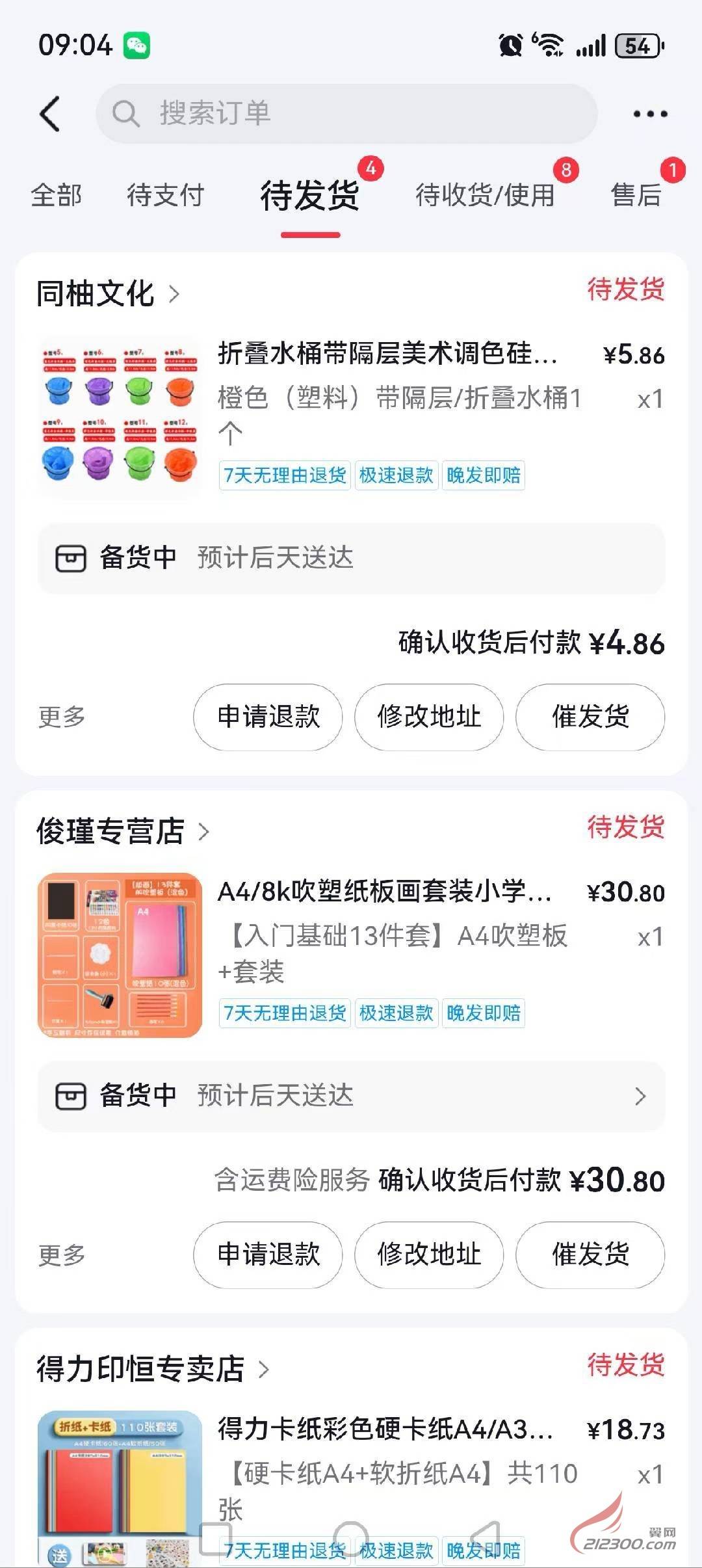Open the 售后 tab

636,195
